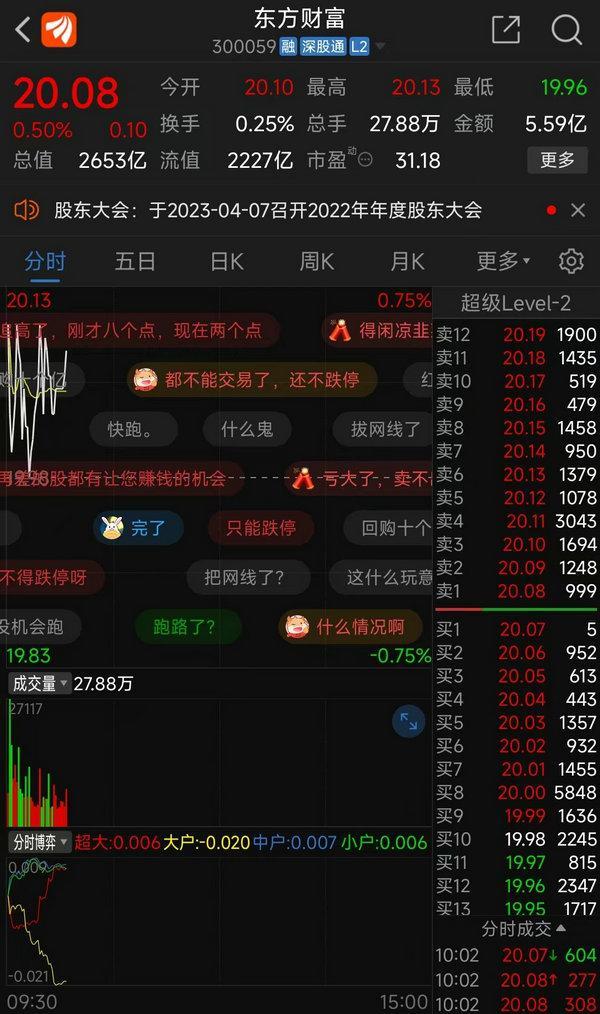Change the 分时博弈 indicator dropdown
This screenshot has height=1014, width=600.
39,842
